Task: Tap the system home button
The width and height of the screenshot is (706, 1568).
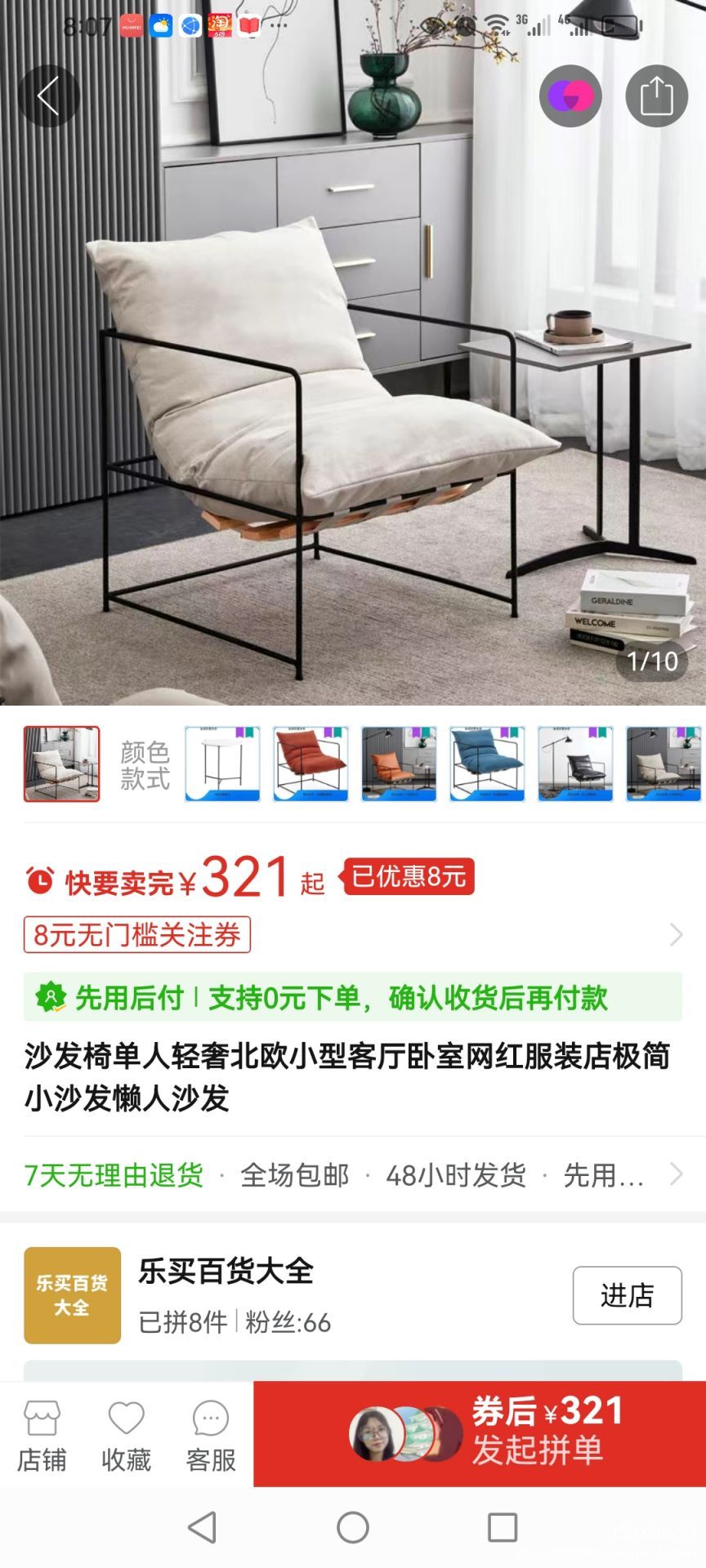Action: pyautogui.click(x=353, y=1527)
